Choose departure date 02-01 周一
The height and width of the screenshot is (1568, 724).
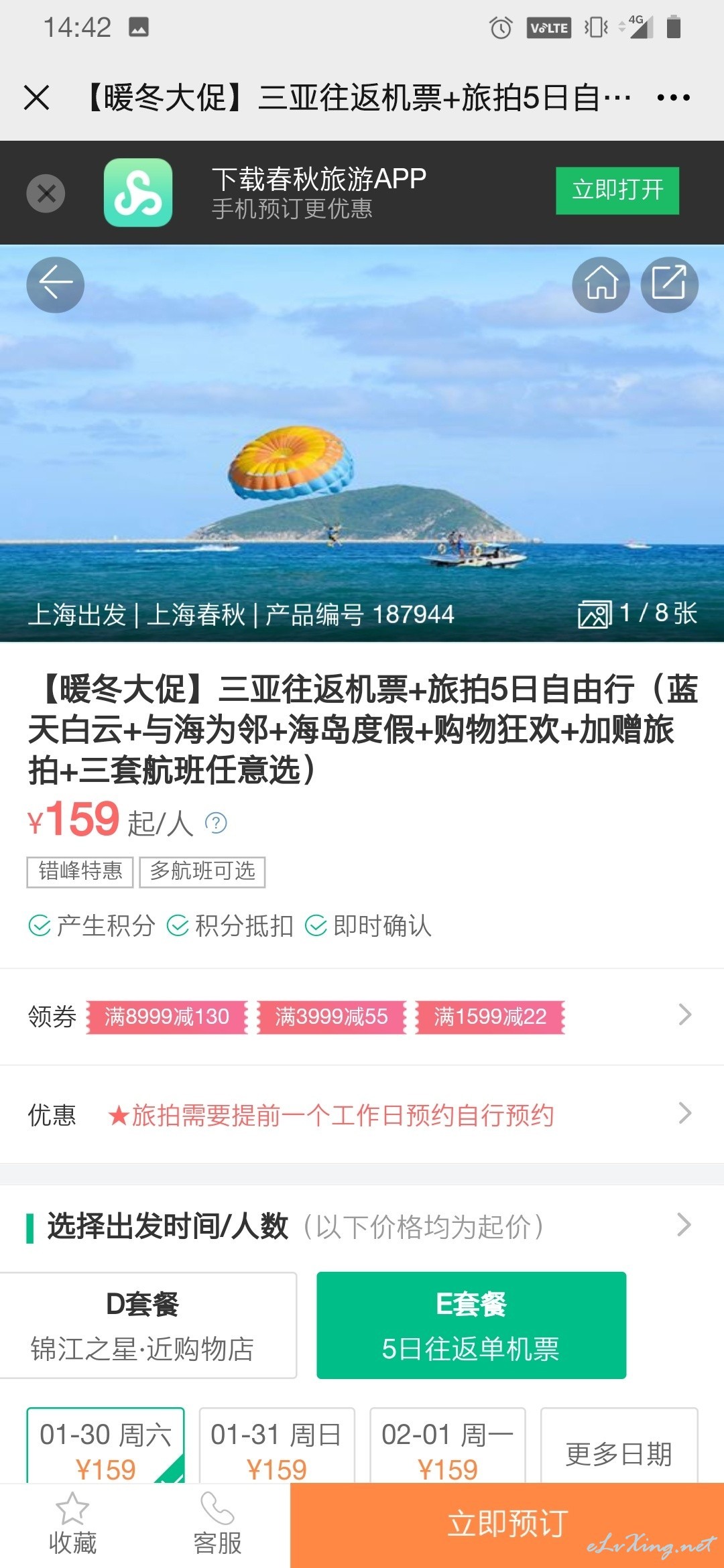[x=447, y=1447]
